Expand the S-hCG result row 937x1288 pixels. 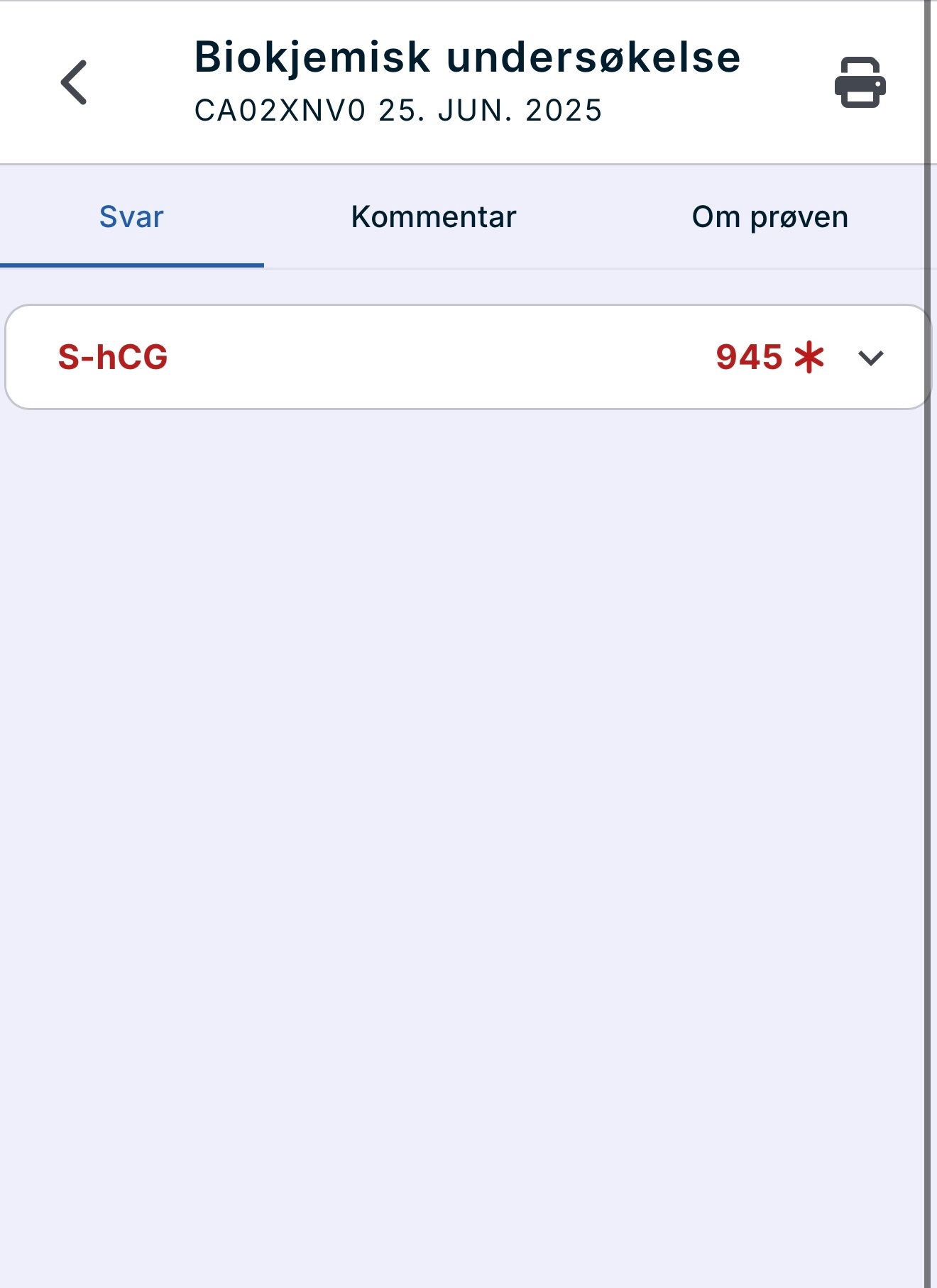pos(870,358)
